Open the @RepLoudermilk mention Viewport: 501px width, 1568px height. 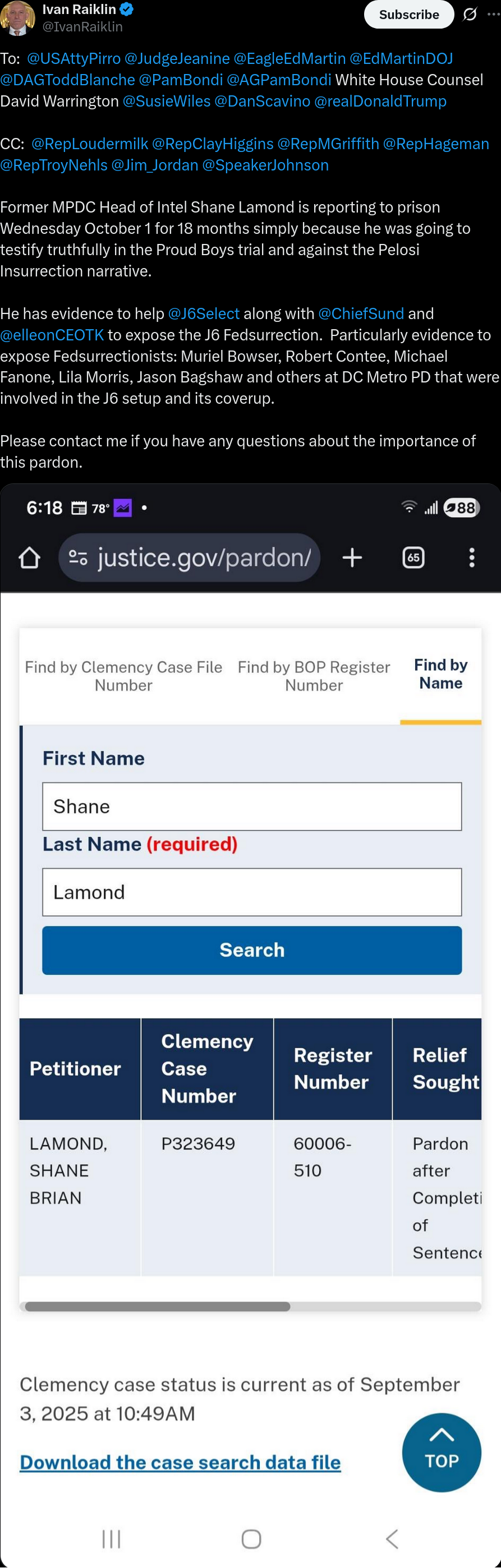(x=90, y=144)
